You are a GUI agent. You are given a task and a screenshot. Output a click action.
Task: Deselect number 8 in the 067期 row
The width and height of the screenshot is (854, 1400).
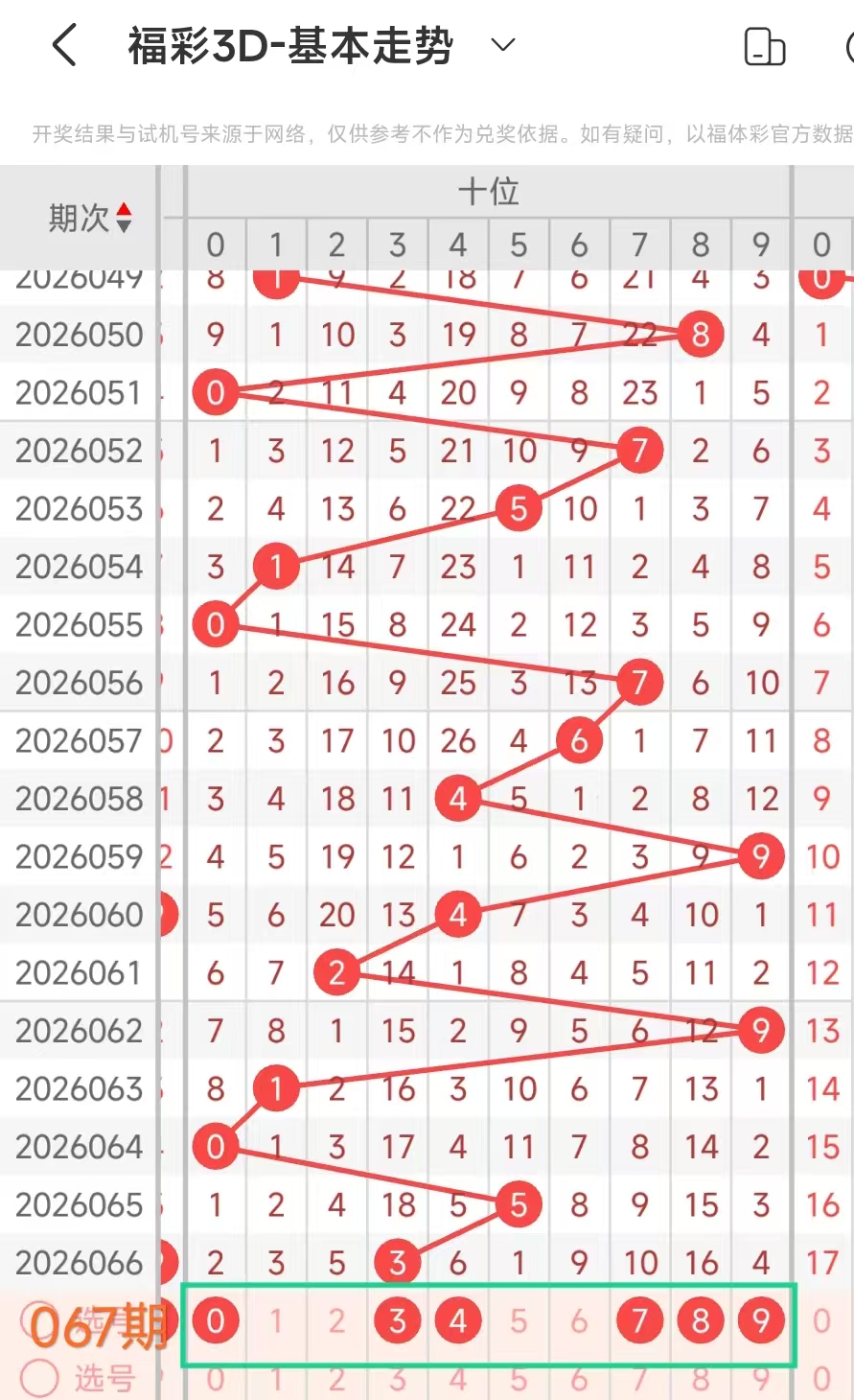(x=701, y=1320)
